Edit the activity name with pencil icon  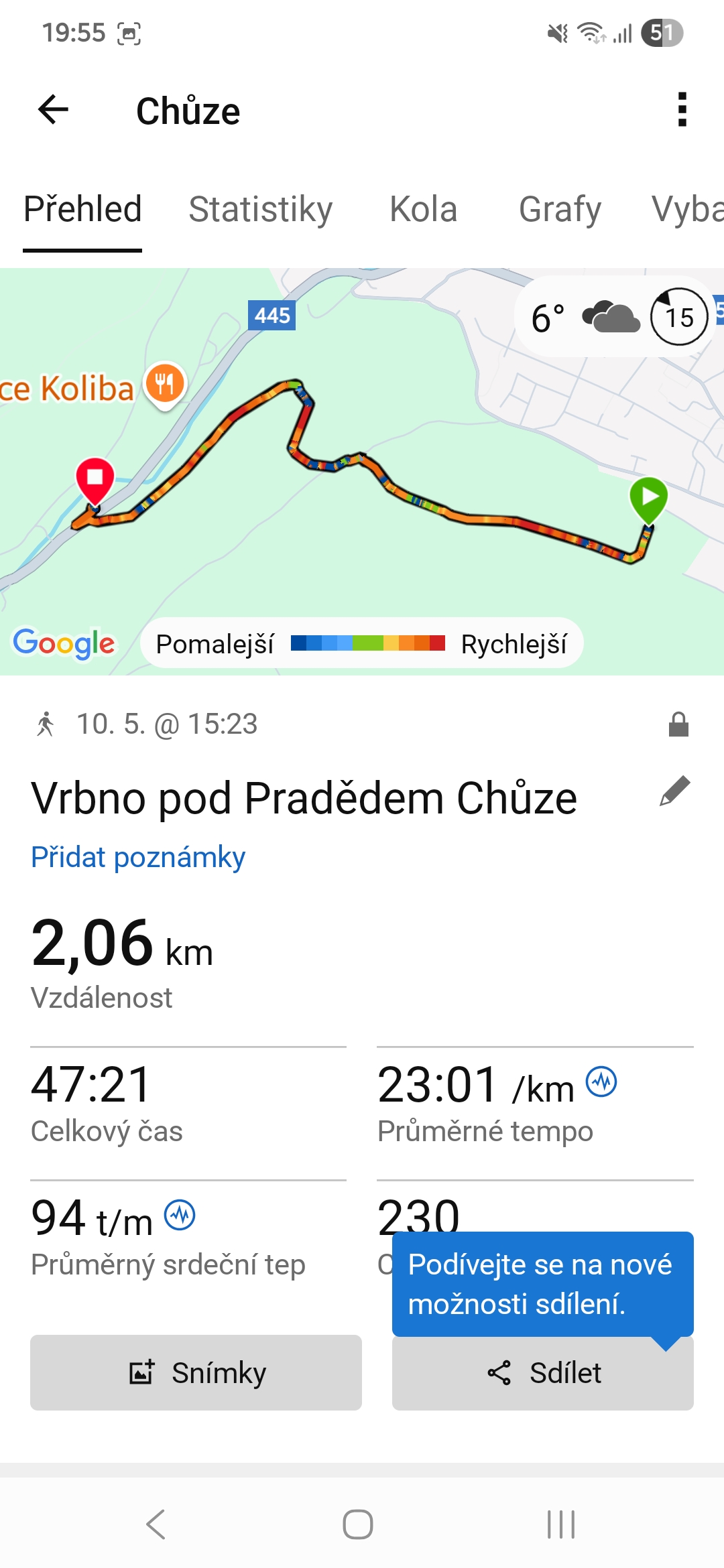coord(675,791)
